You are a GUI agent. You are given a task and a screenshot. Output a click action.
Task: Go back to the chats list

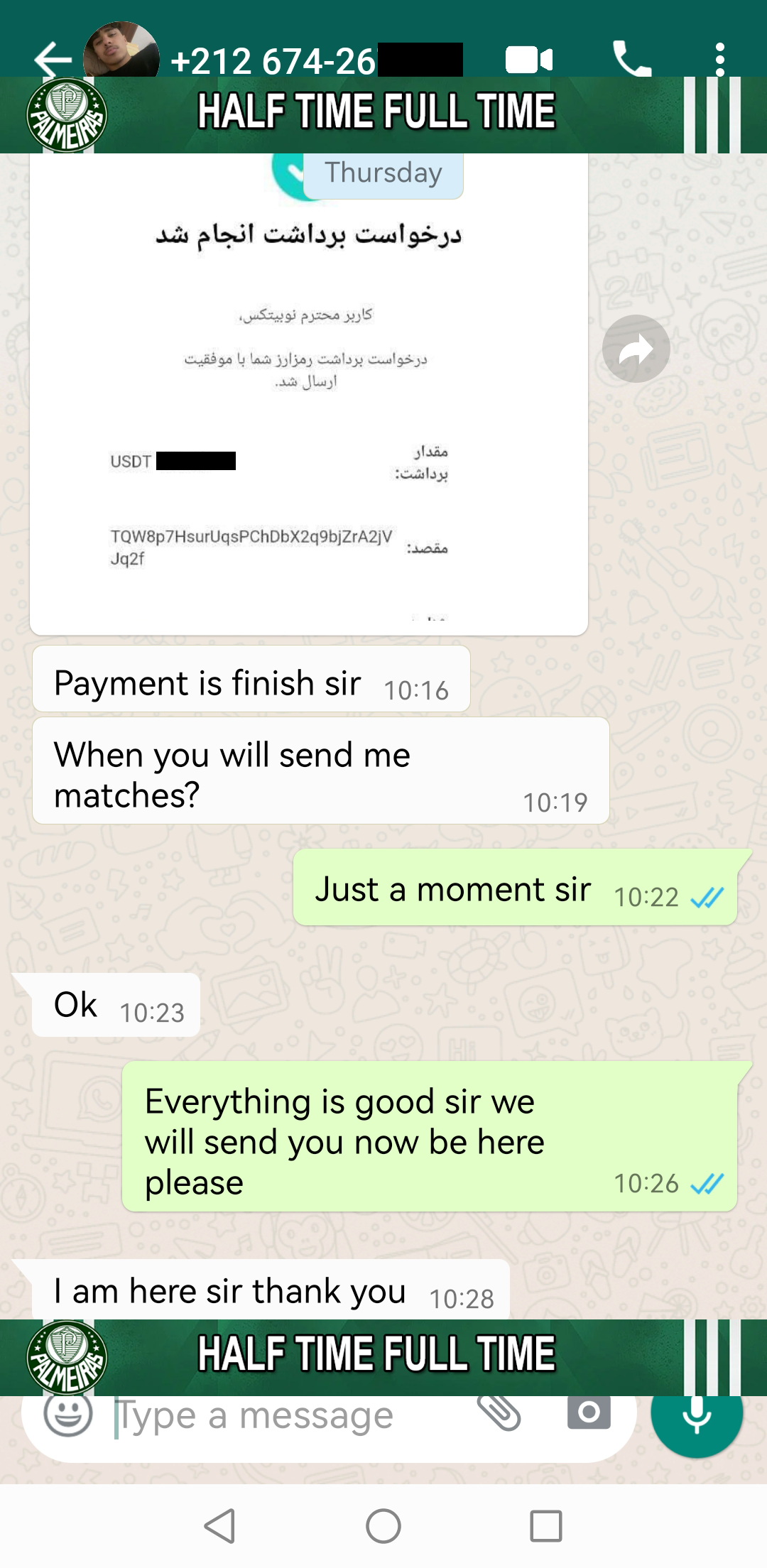(x=51, y=60)
